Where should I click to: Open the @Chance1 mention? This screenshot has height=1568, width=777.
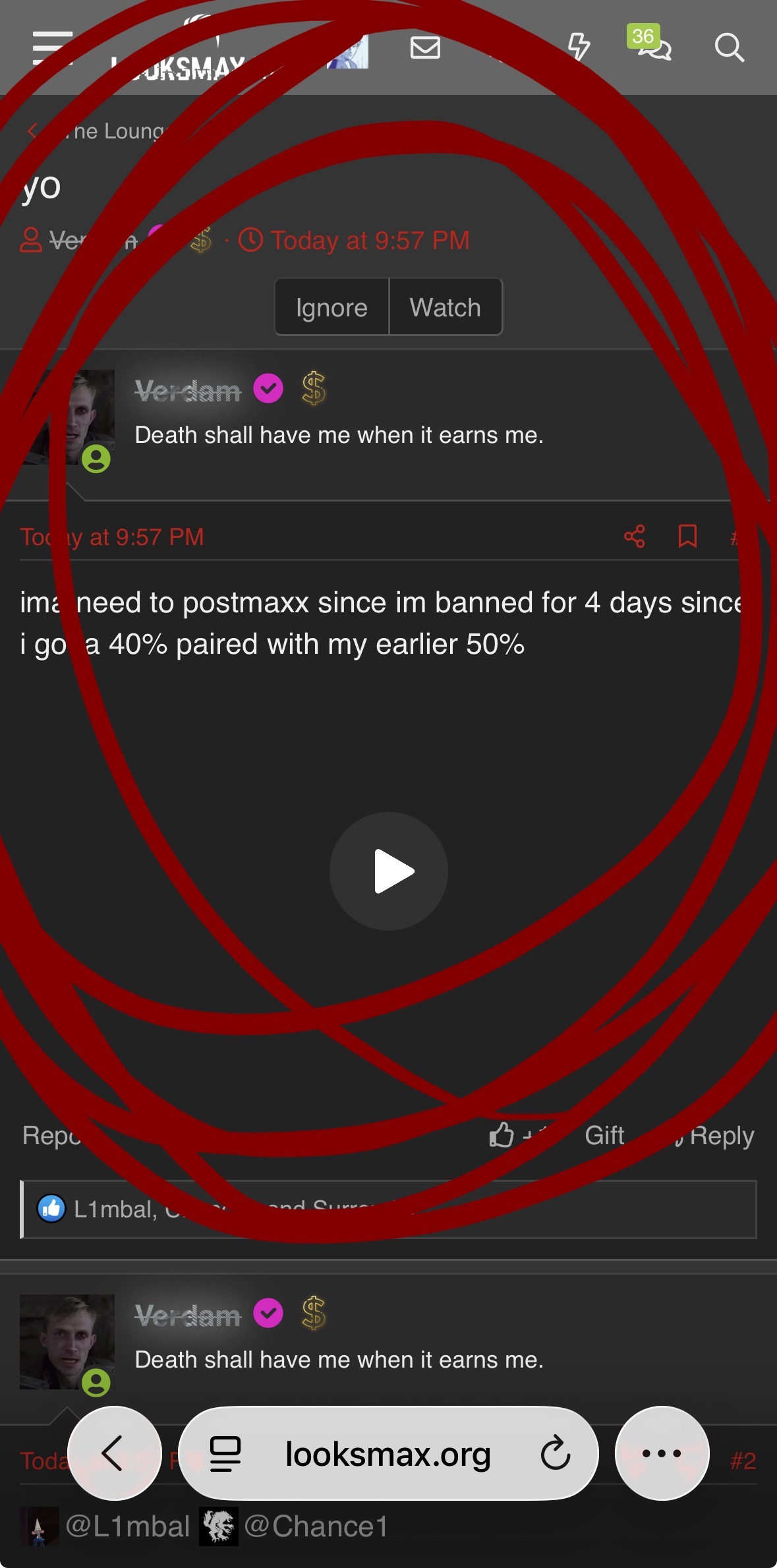tap(315, 1526)
